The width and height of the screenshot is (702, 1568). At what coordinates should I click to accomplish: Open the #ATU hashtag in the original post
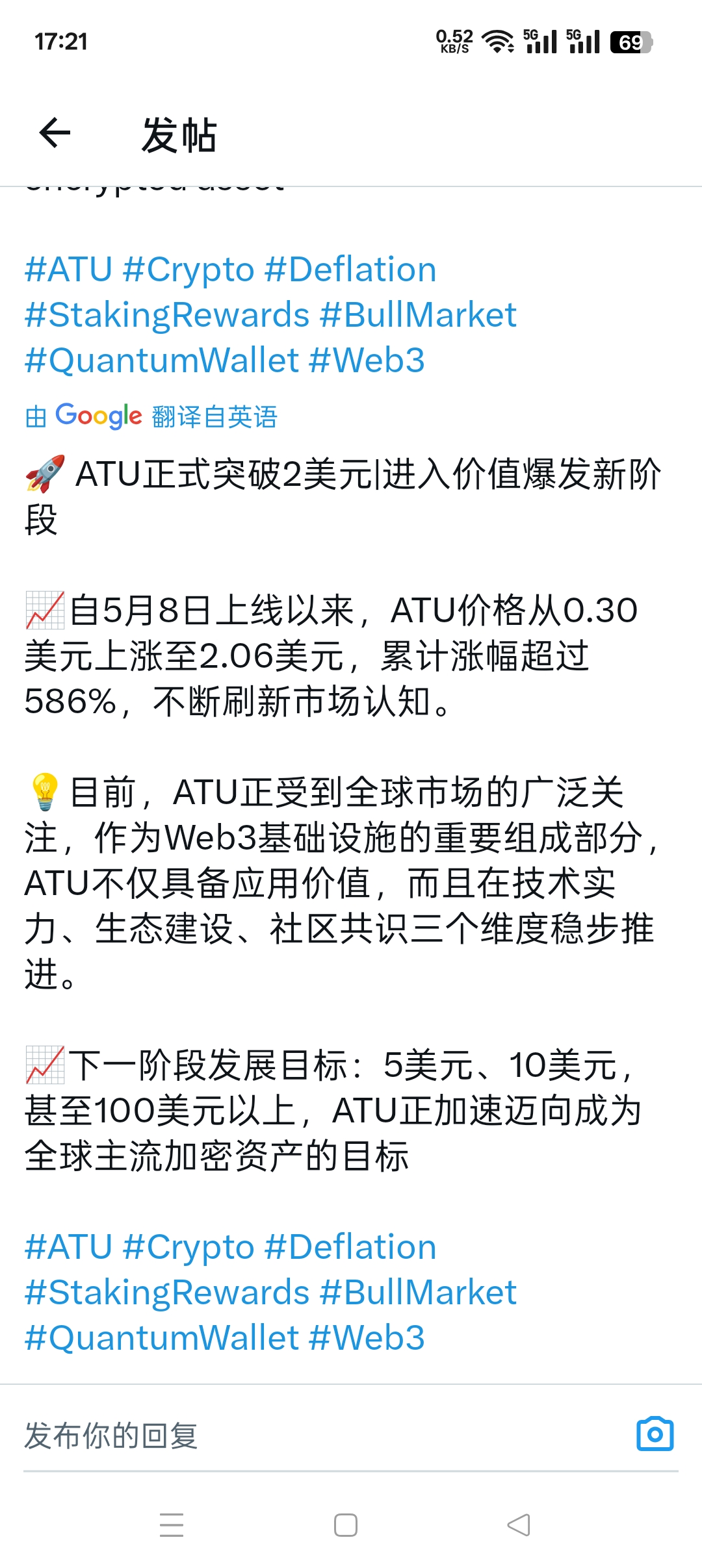point(68,270)
